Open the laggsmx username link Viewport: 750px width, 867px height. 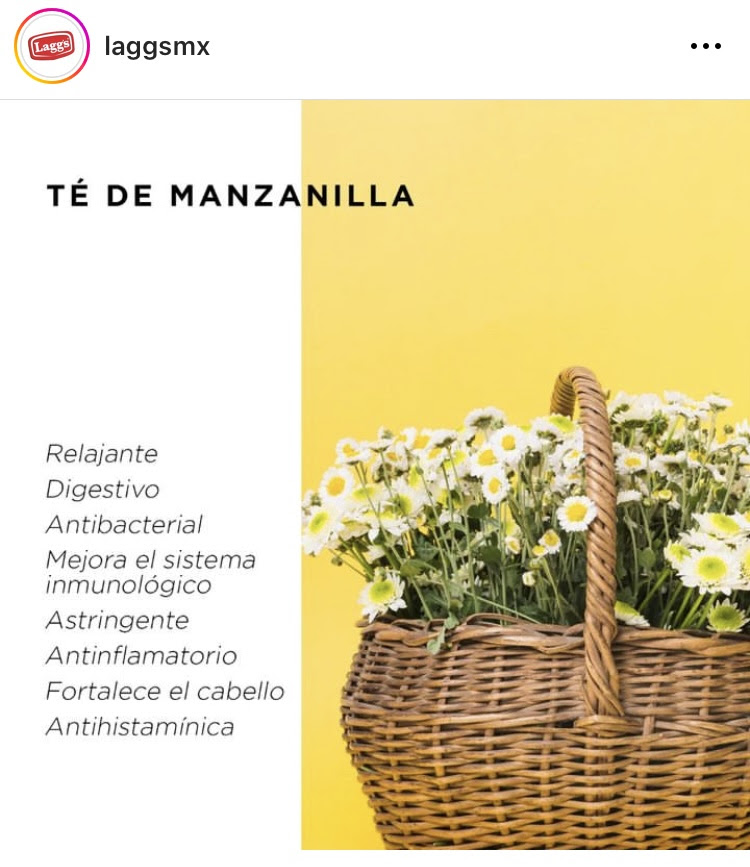157,47
